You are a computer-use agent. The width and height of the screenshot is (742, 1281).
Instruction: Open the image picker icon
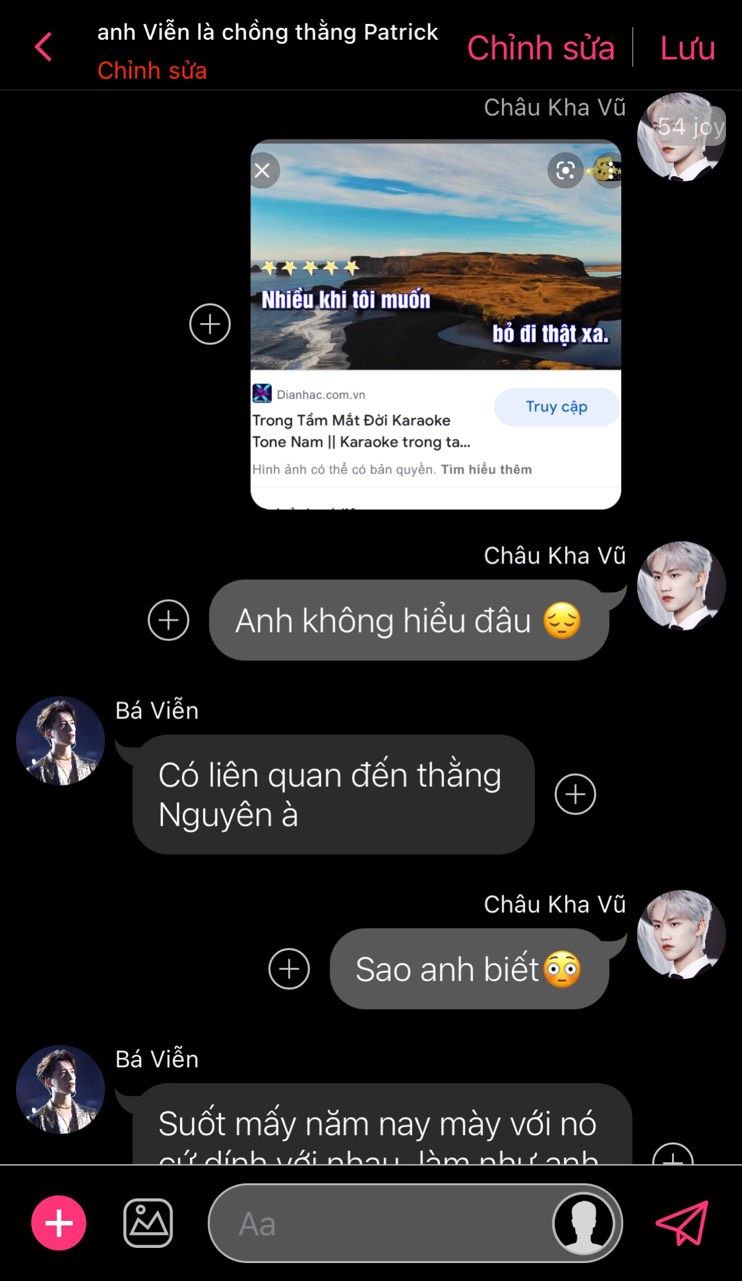[x=148, y=1223]
